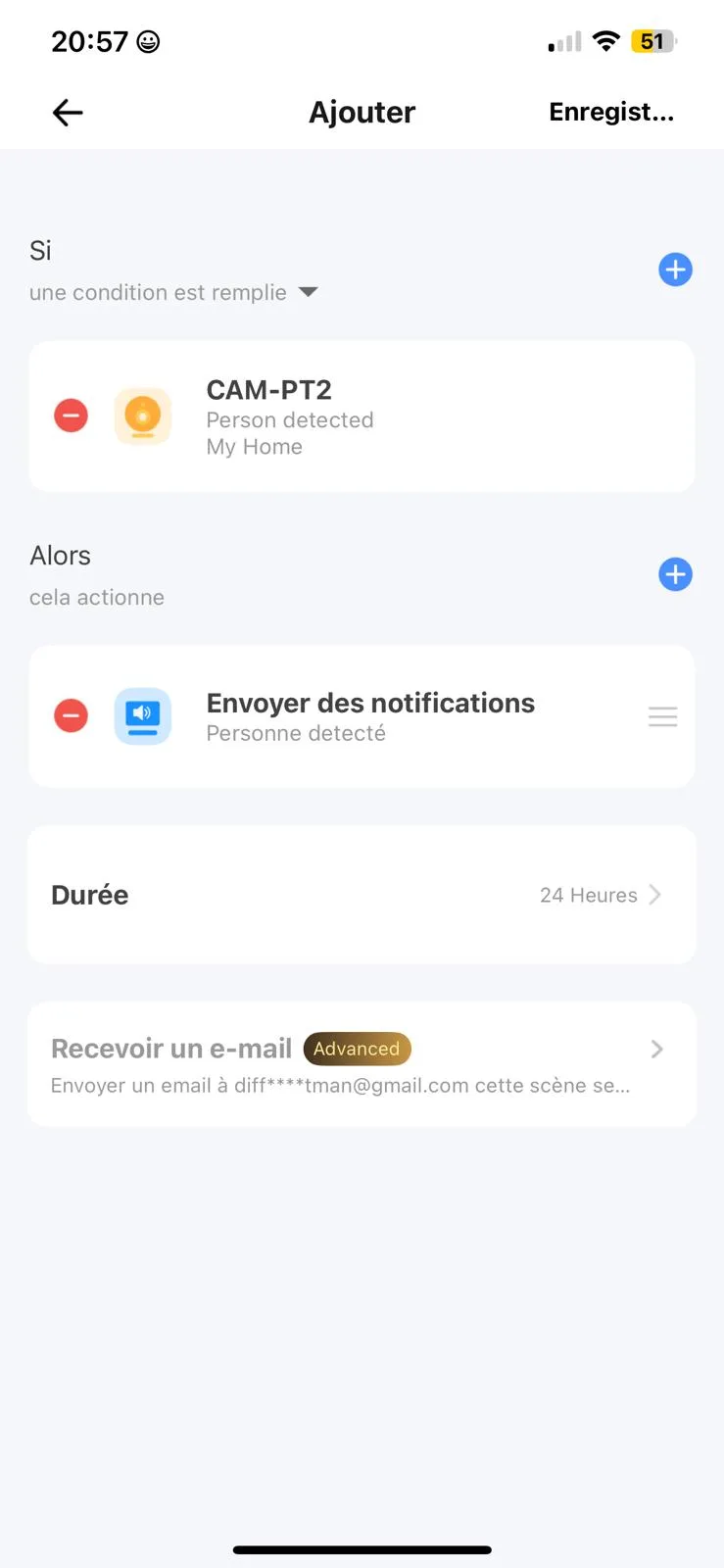724x1568 pixels.
Task: Tap the reorder handle on Envoyer des notifications
Action: [x=663, y=717]
